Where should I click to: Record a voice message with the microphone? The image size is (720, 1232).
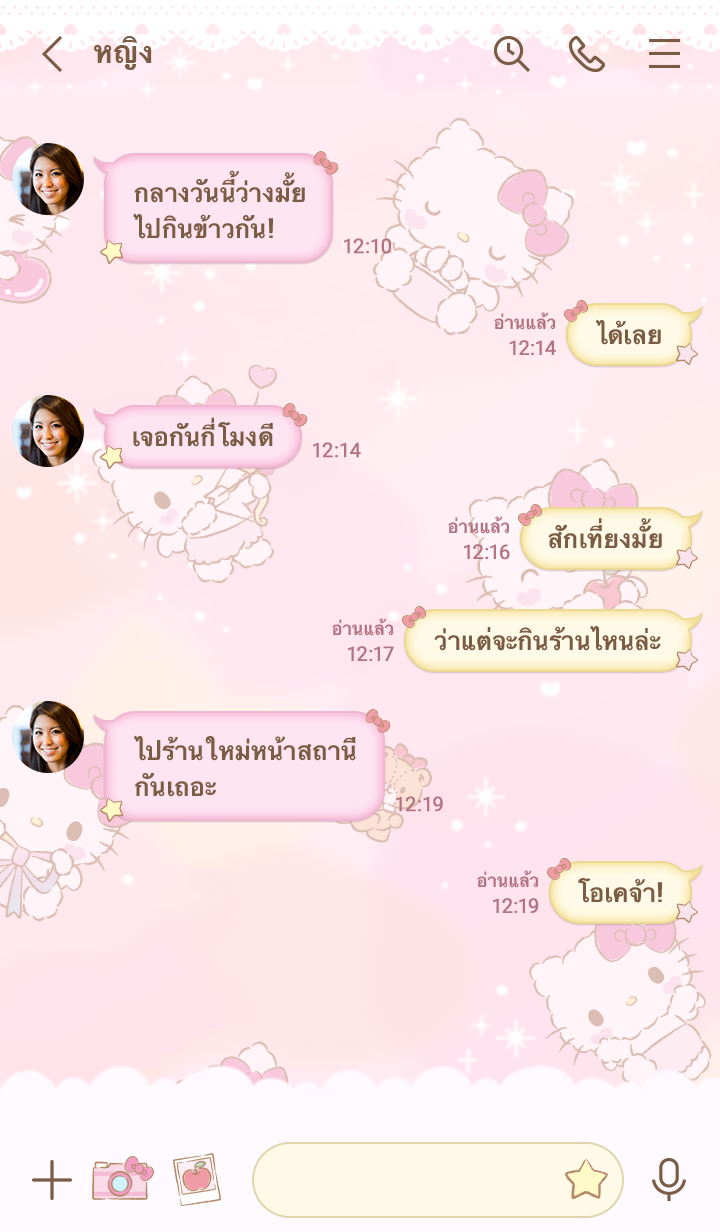coord(669,1180)
